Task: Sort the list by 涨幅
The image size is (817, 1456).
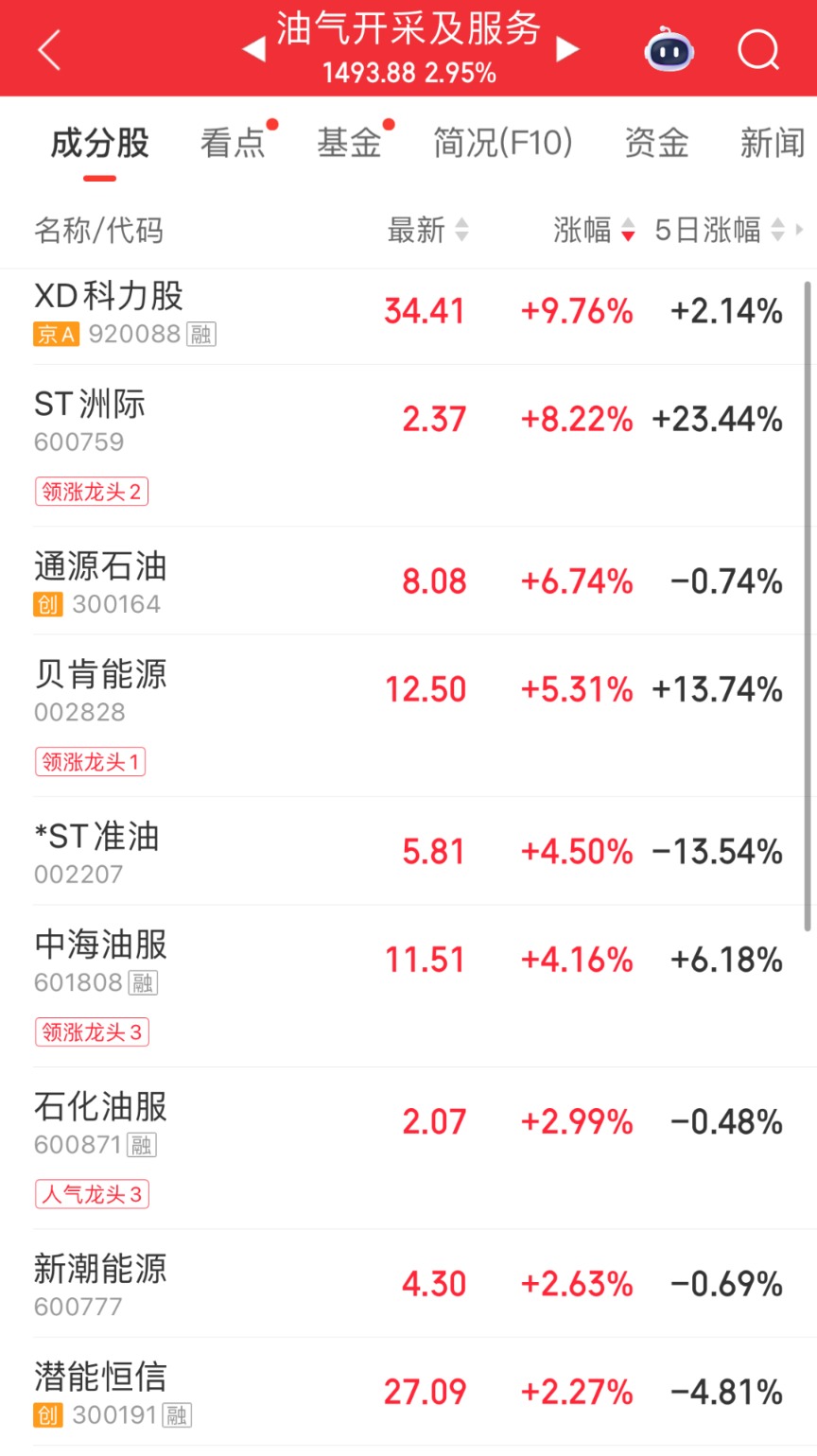Action: 594,230
